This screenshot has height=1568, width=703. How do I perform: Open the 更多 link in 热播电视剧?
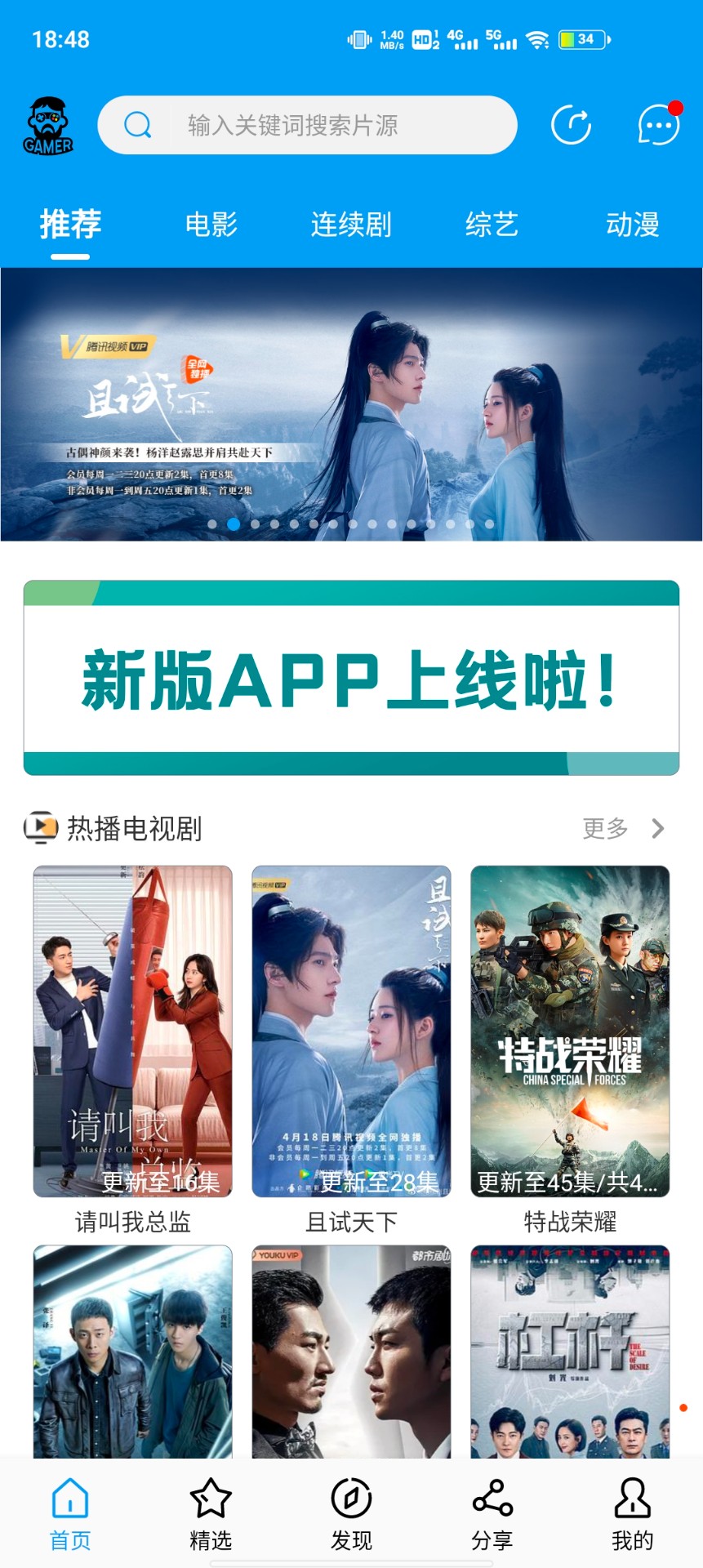[x=604, y=828]
